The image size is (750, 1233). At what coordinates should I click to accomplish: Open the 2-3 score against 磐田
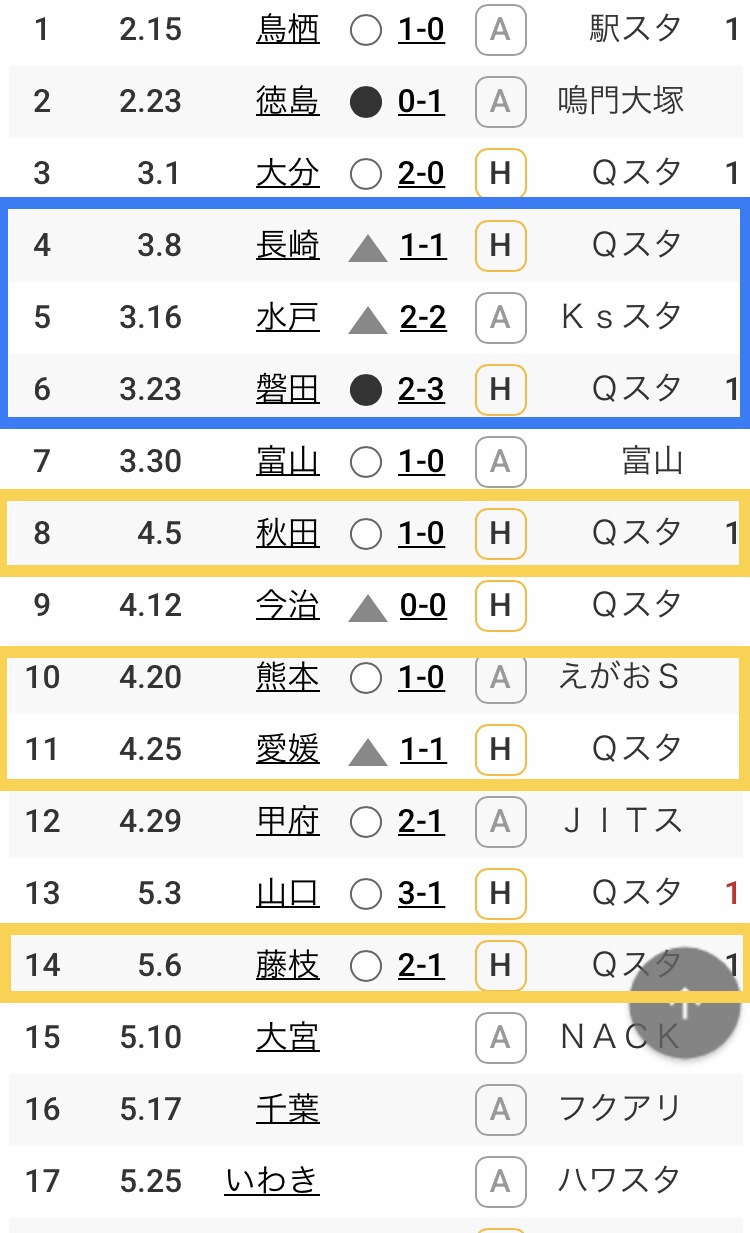click(x=421, y=389)
